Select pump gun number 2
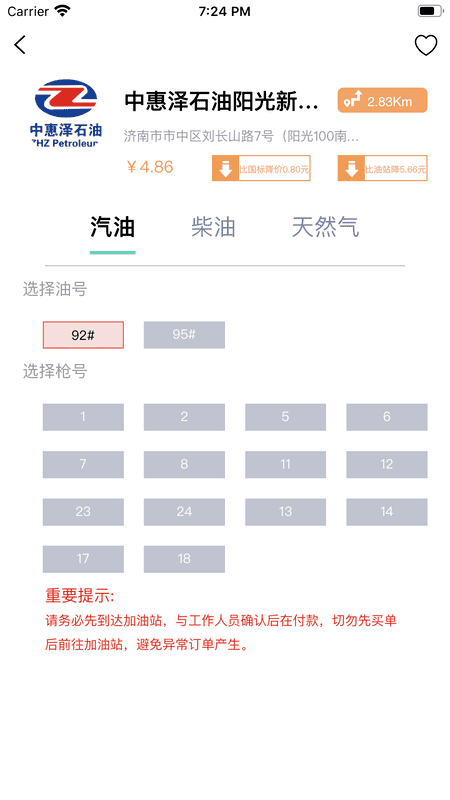450x800 pixels. click(x=184, y=417)
